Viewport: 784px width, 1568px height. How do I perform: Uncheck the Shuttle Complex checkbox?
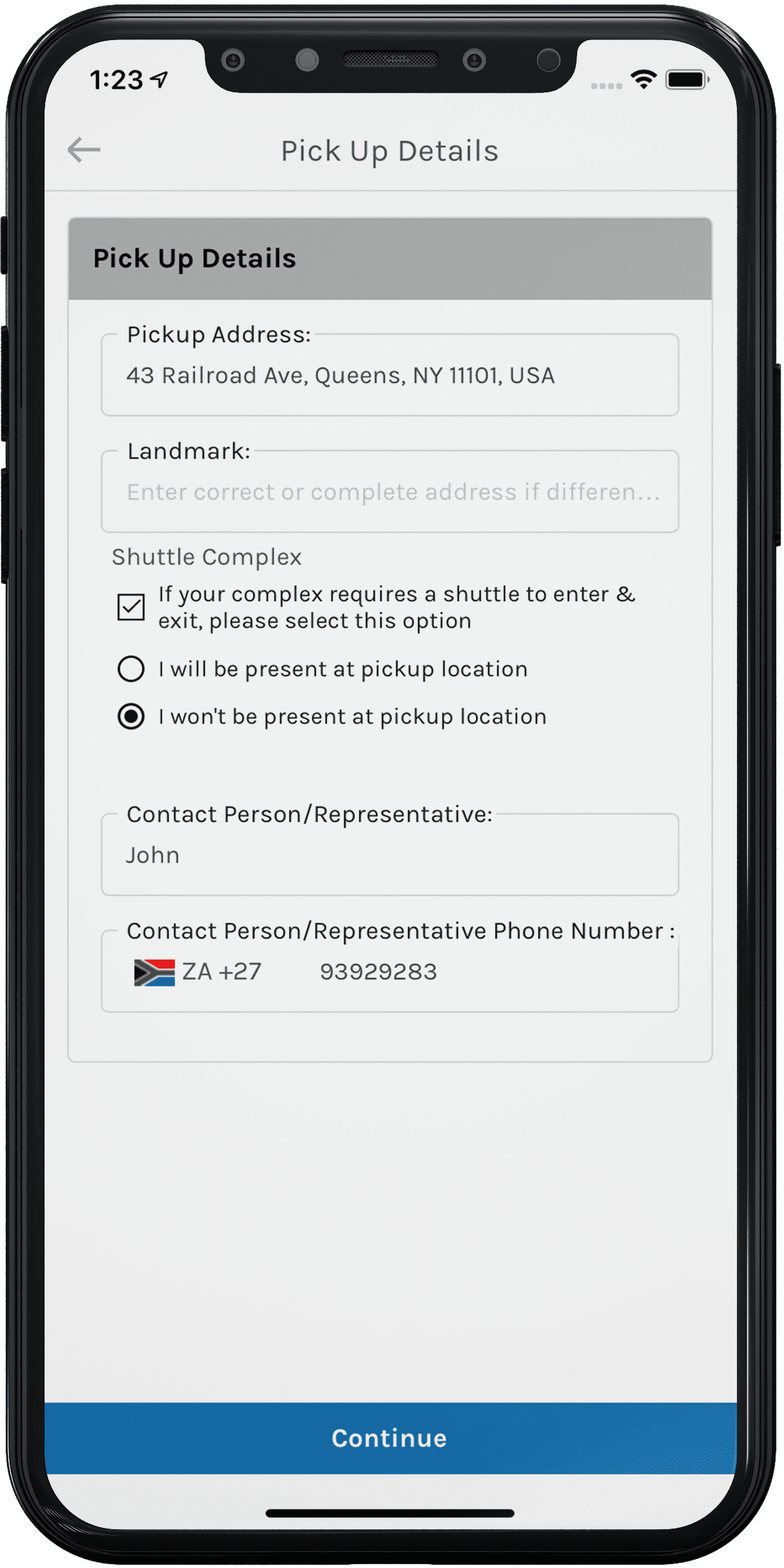[131, 606]
